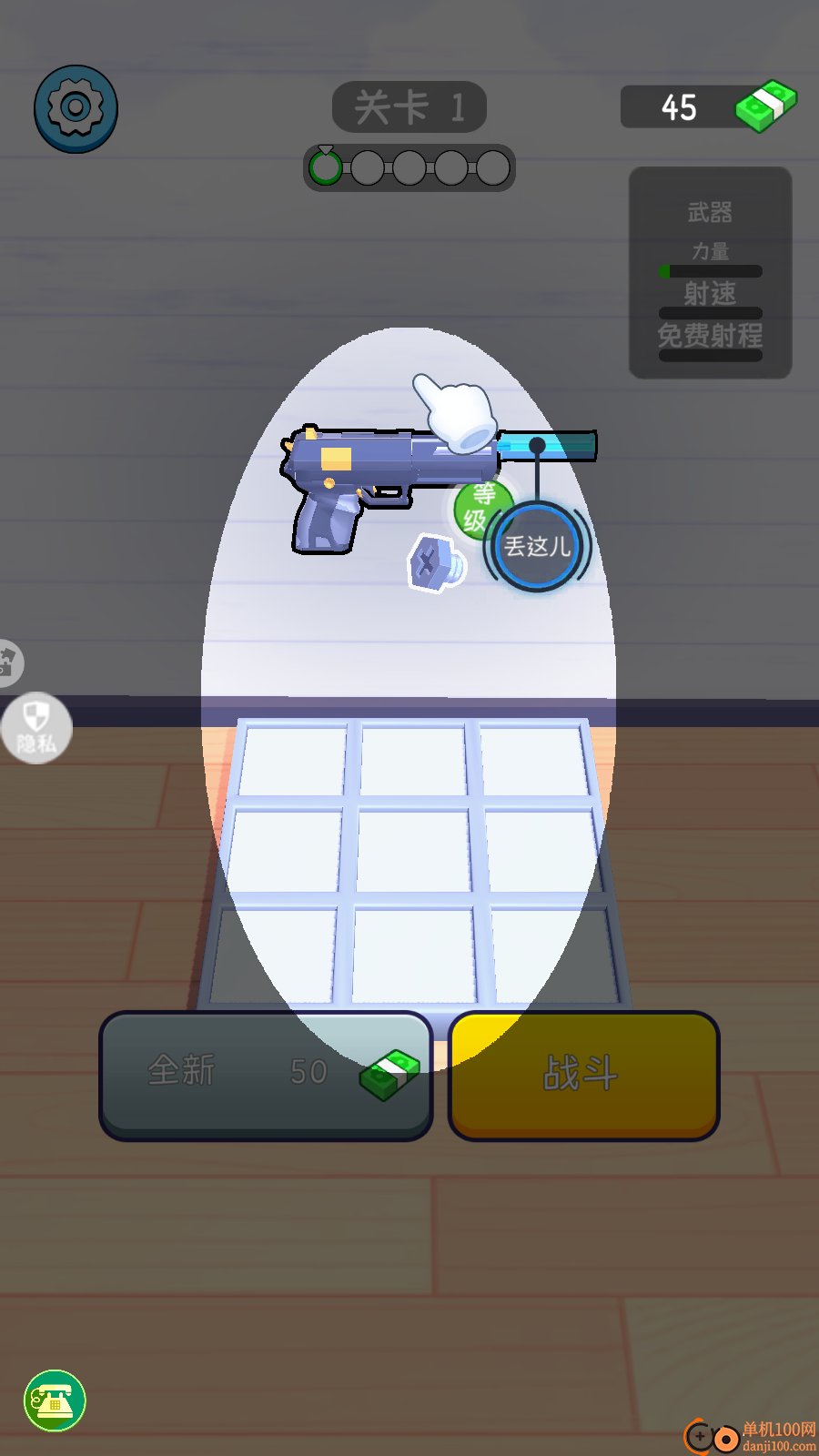Tap the 战斗 fight button
The height and width of the screenshot is (1456, 819).
(583, 1074)
